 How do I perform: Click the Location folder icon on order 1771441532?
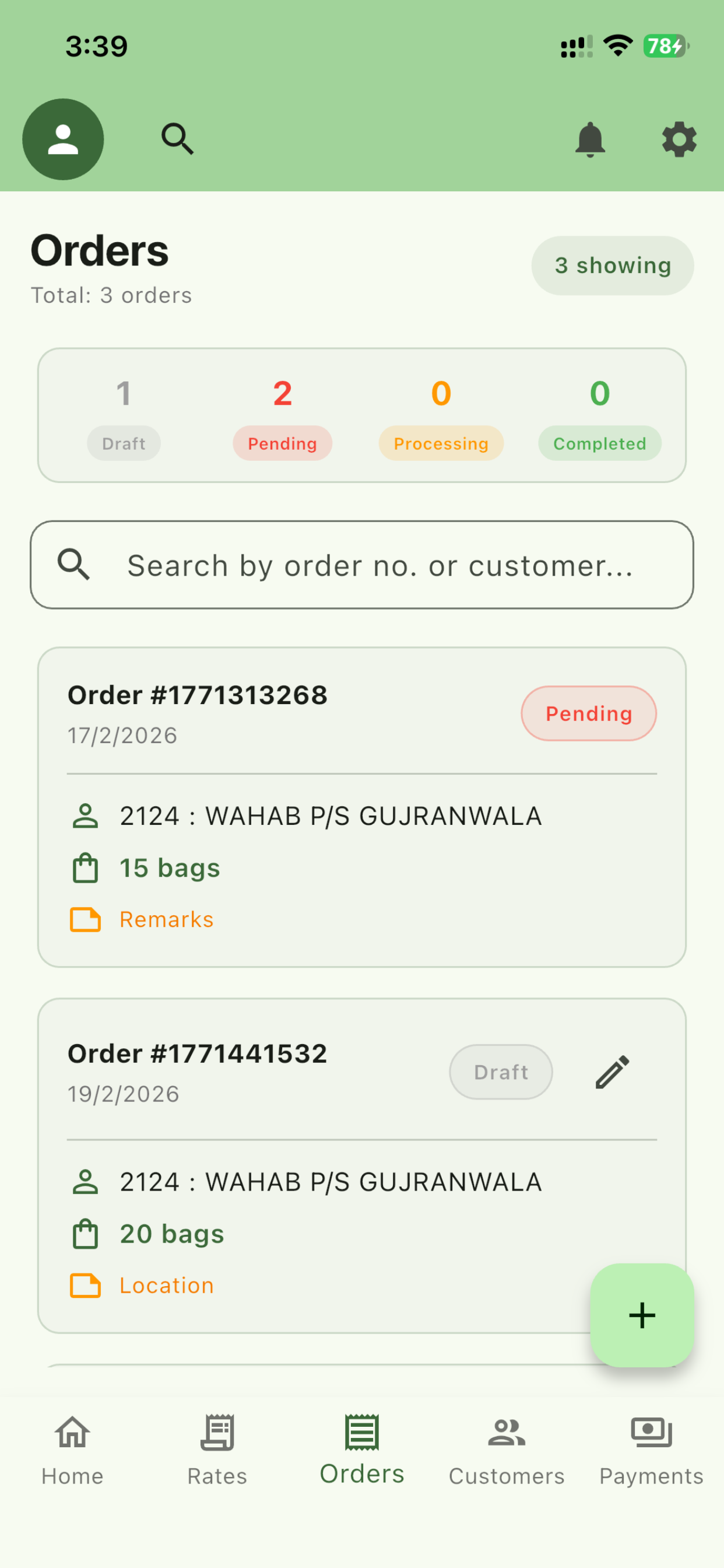click(86, 1284)
